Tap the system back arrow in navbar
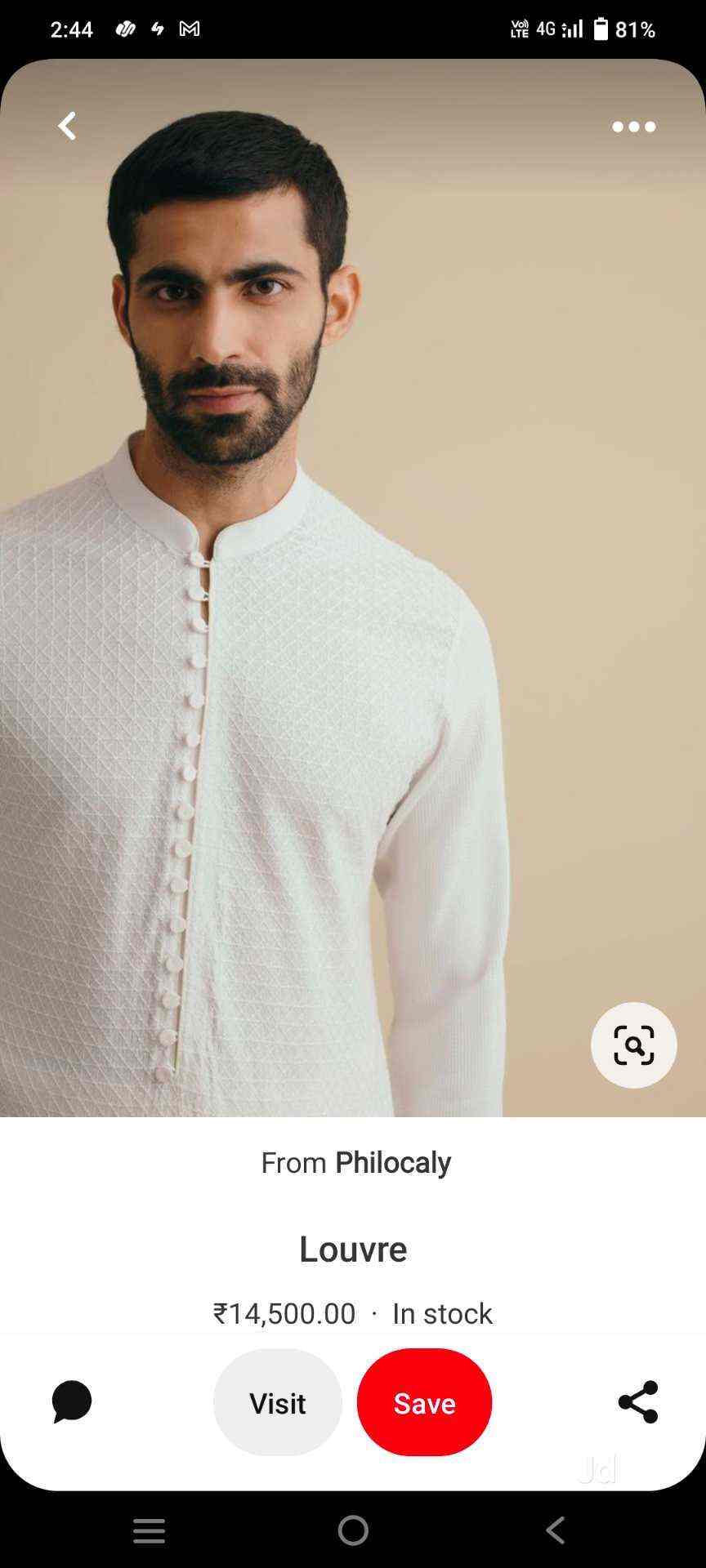Image resolution: width=706 pixels, height=1568 pixels. (555, 1531)
